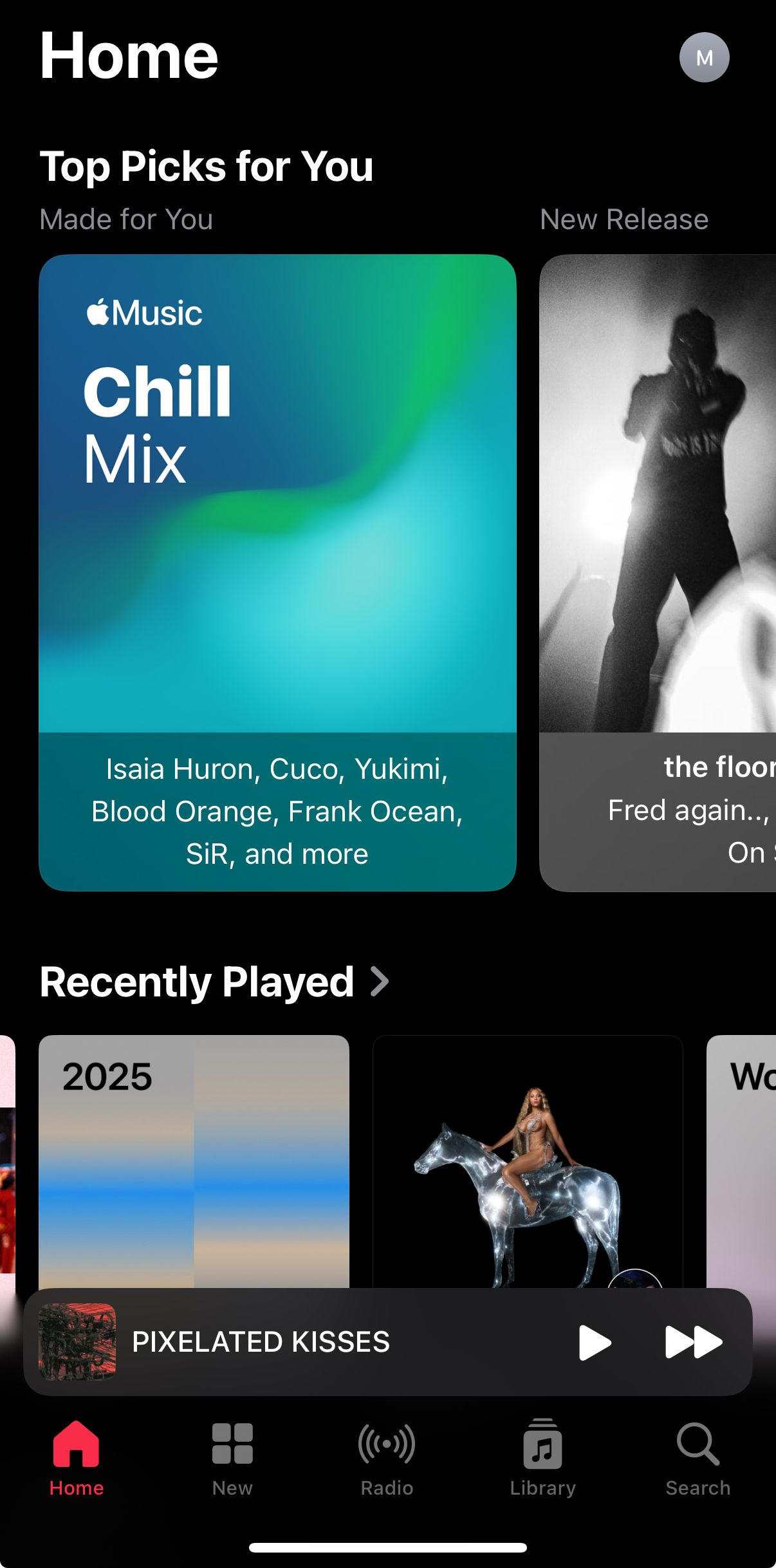Switch to the New tab
The height and width of the screenshot is (1568, 776).
coord(232,1459)
